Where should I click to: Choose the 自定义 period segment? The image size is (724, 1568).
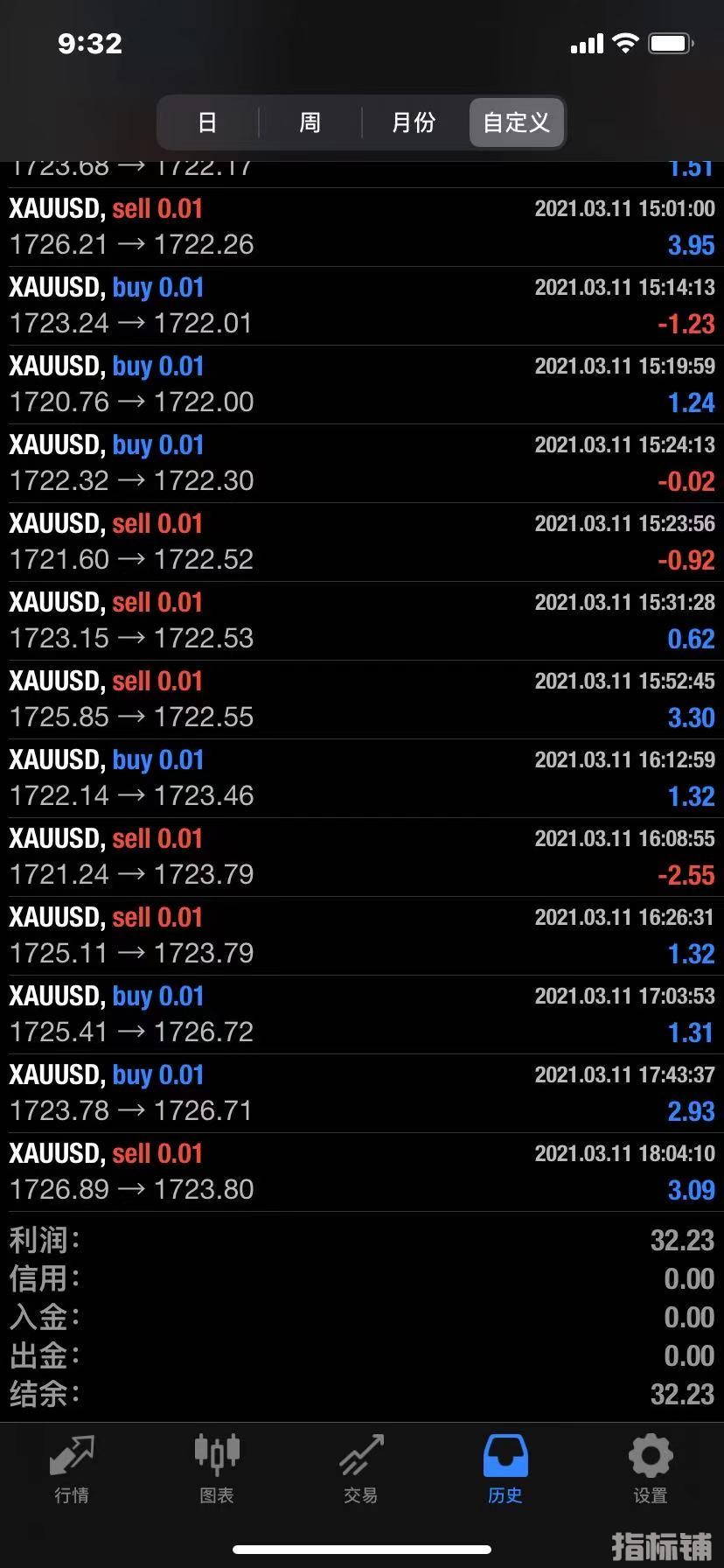point(517,122)
